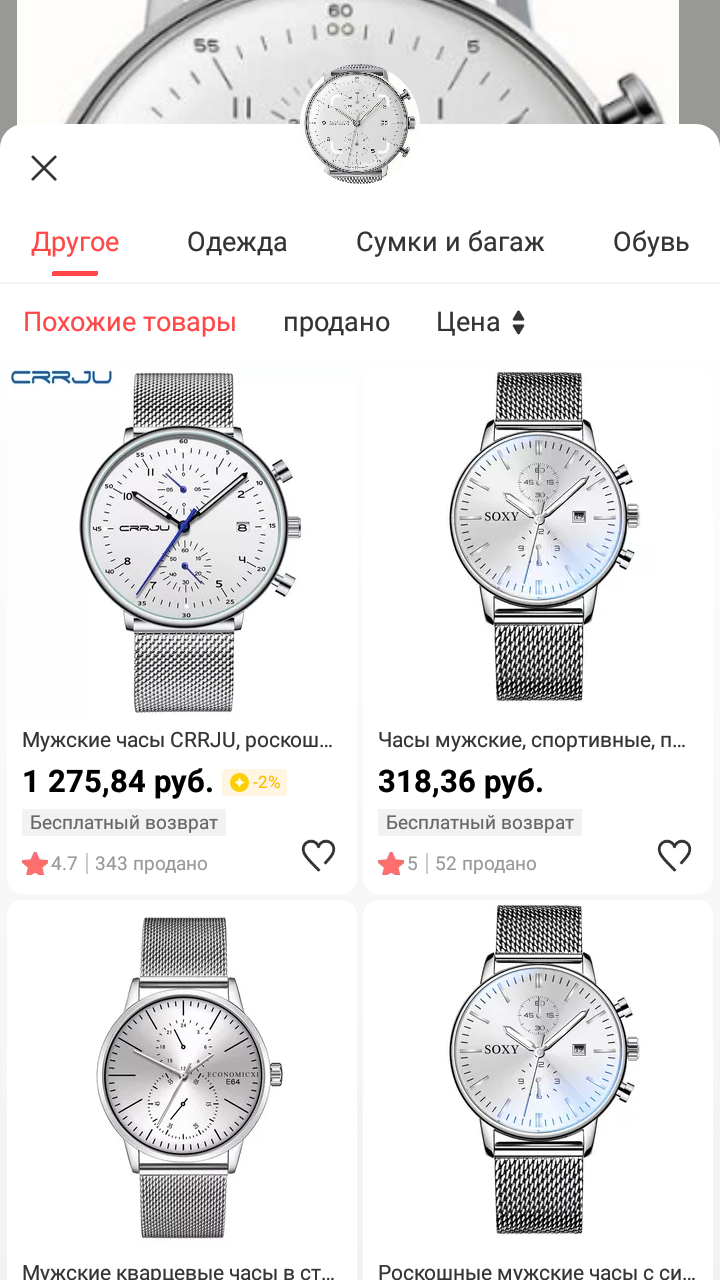Sort by Похожие товары

pyautogui.click(x=130, y=322)
